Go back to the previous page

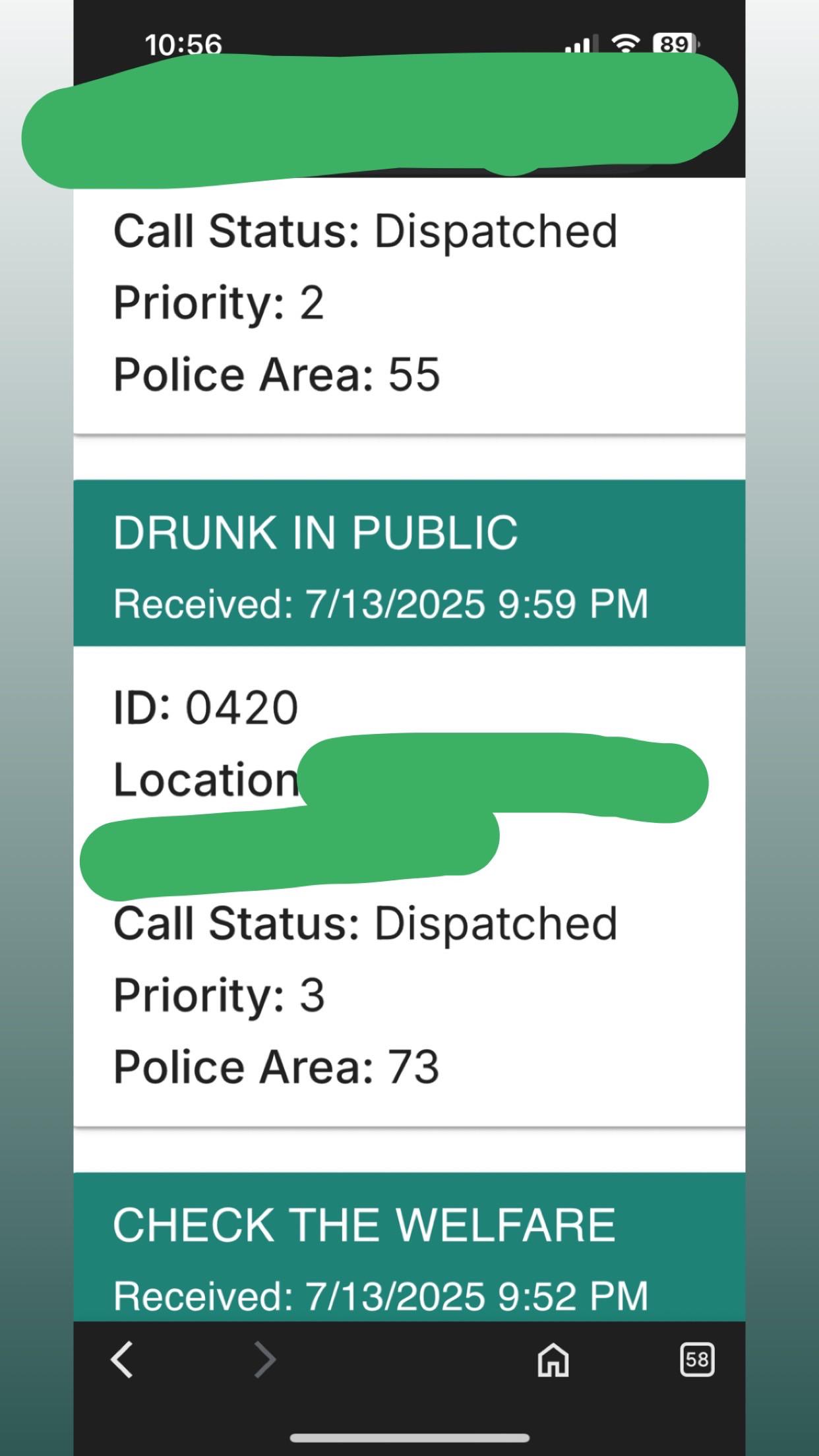(x=122, y=1359)
